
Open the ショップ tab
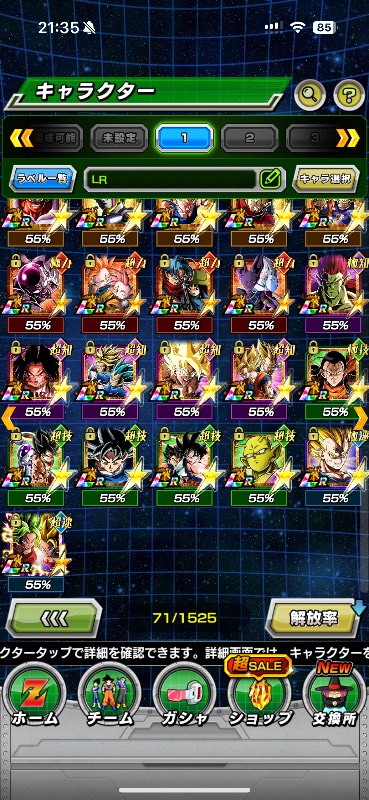(259, 695)
